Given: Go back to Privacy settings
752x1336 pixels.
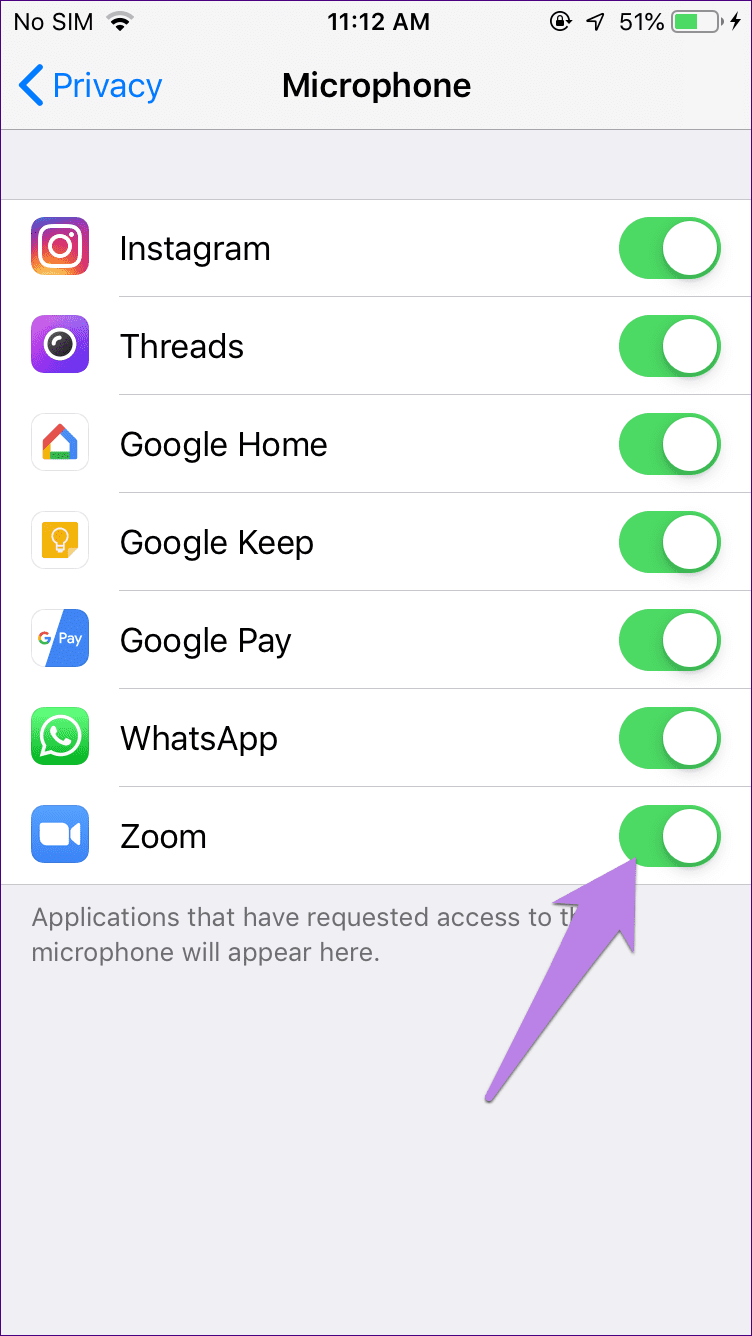Looking at the screenshot, I should point(90,86).
